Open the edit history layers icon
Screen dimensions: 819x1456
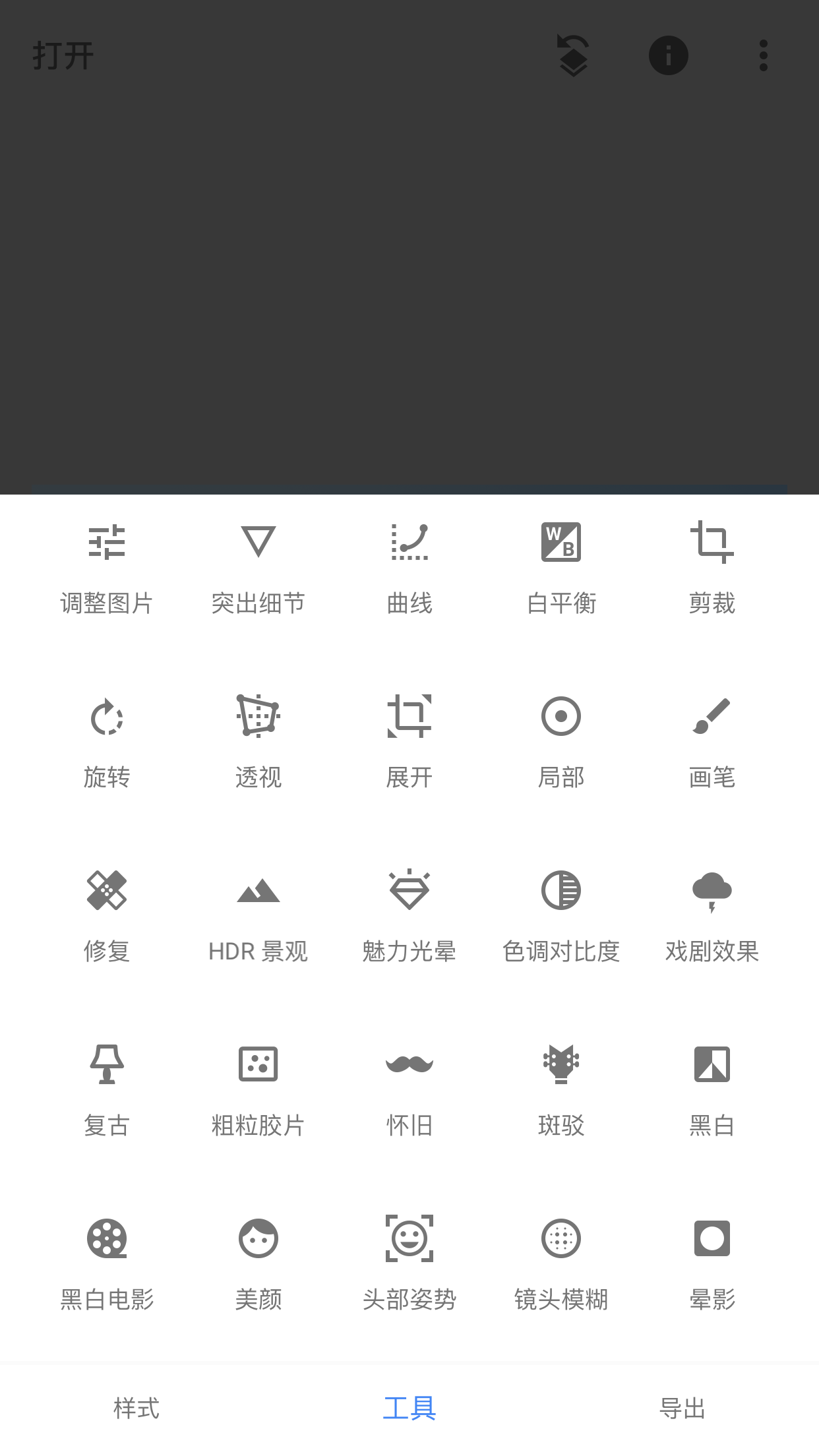click(573, 55)
